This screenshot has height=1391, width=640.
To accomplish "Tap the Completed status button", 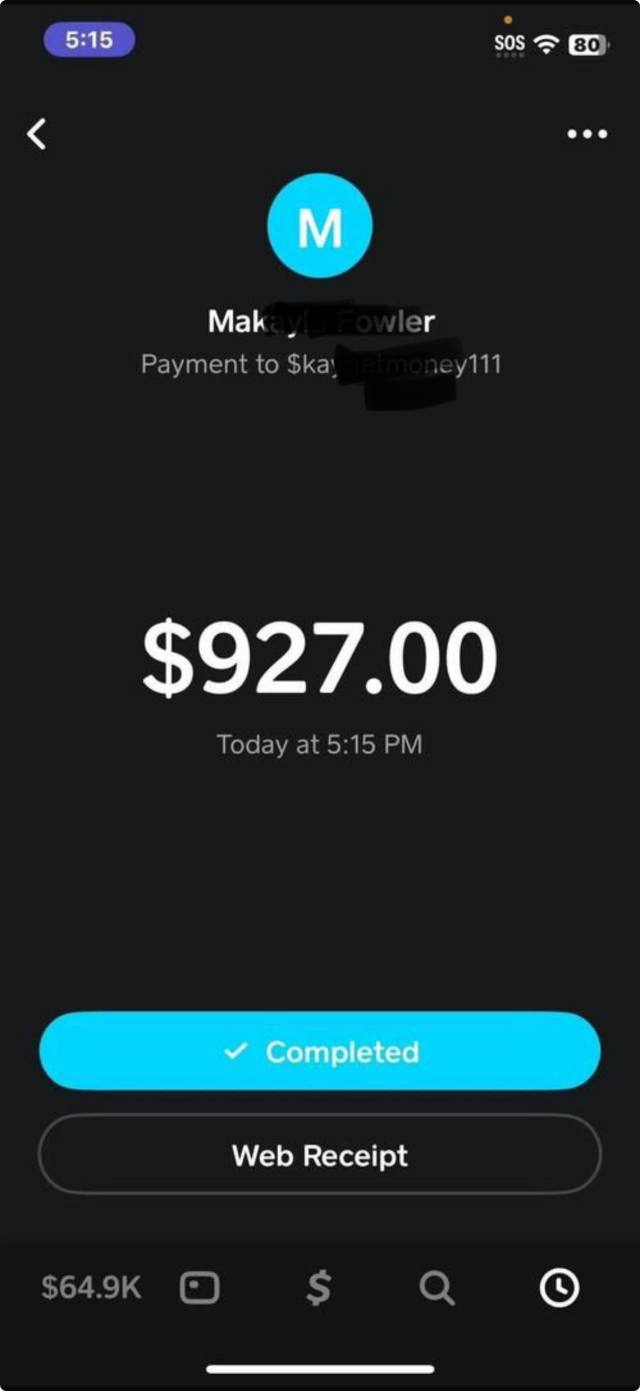I will [320, 1051].
